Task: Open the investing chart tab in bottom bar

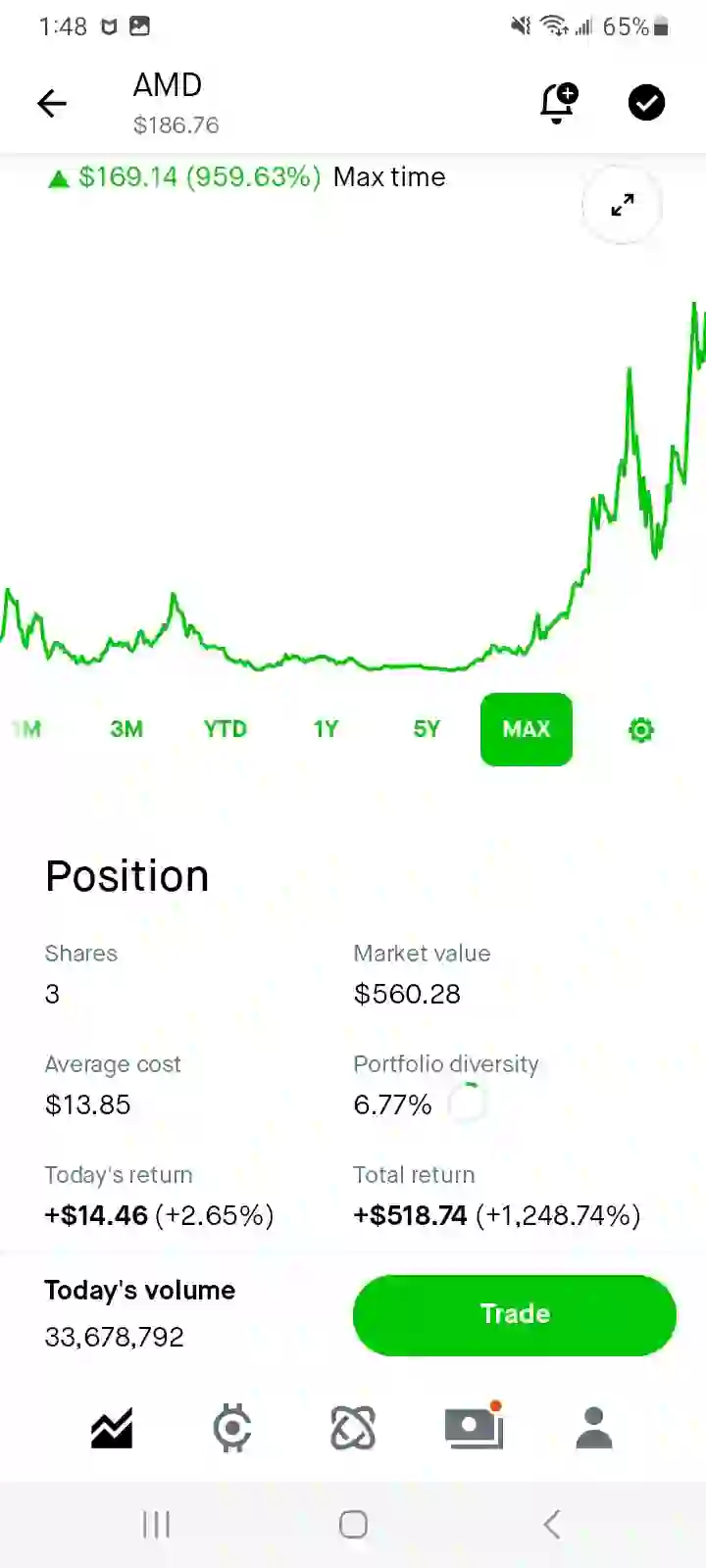Action: (112, 1428)
